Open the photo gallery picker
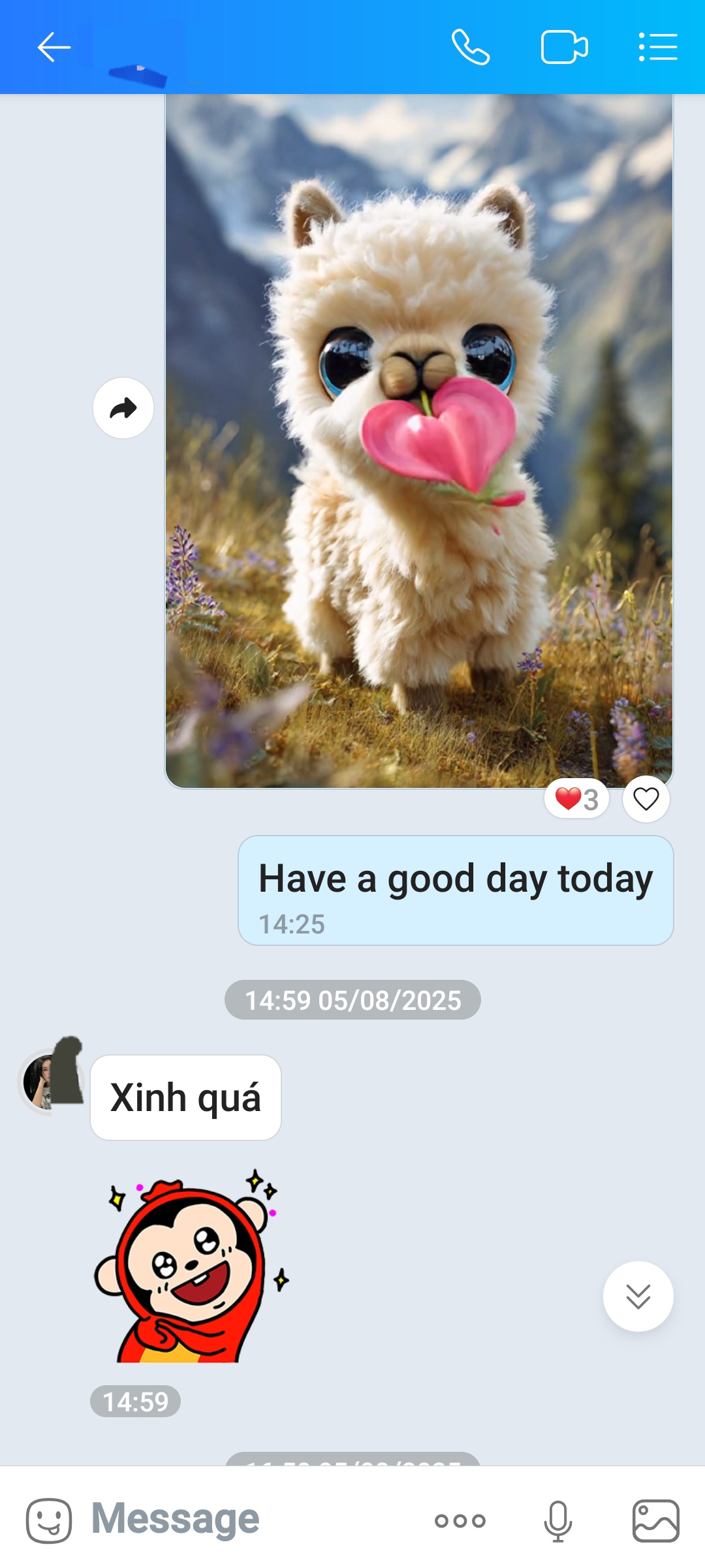This screenshot has height=1568, width=705. (x=655, y=1520)
